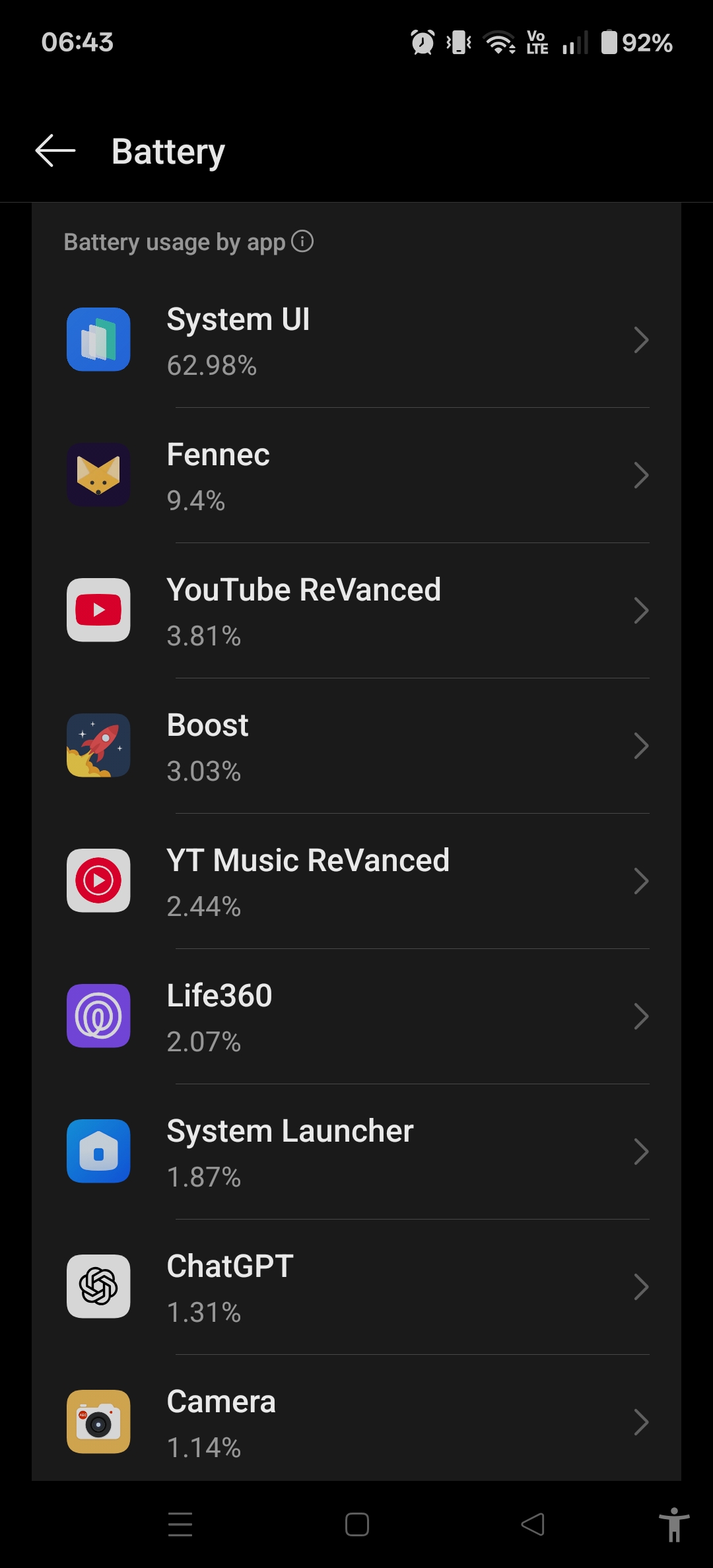The width and height of the screenshot is (713, 1568).
Task: Go back from the Battery screen
Action: 55,151
